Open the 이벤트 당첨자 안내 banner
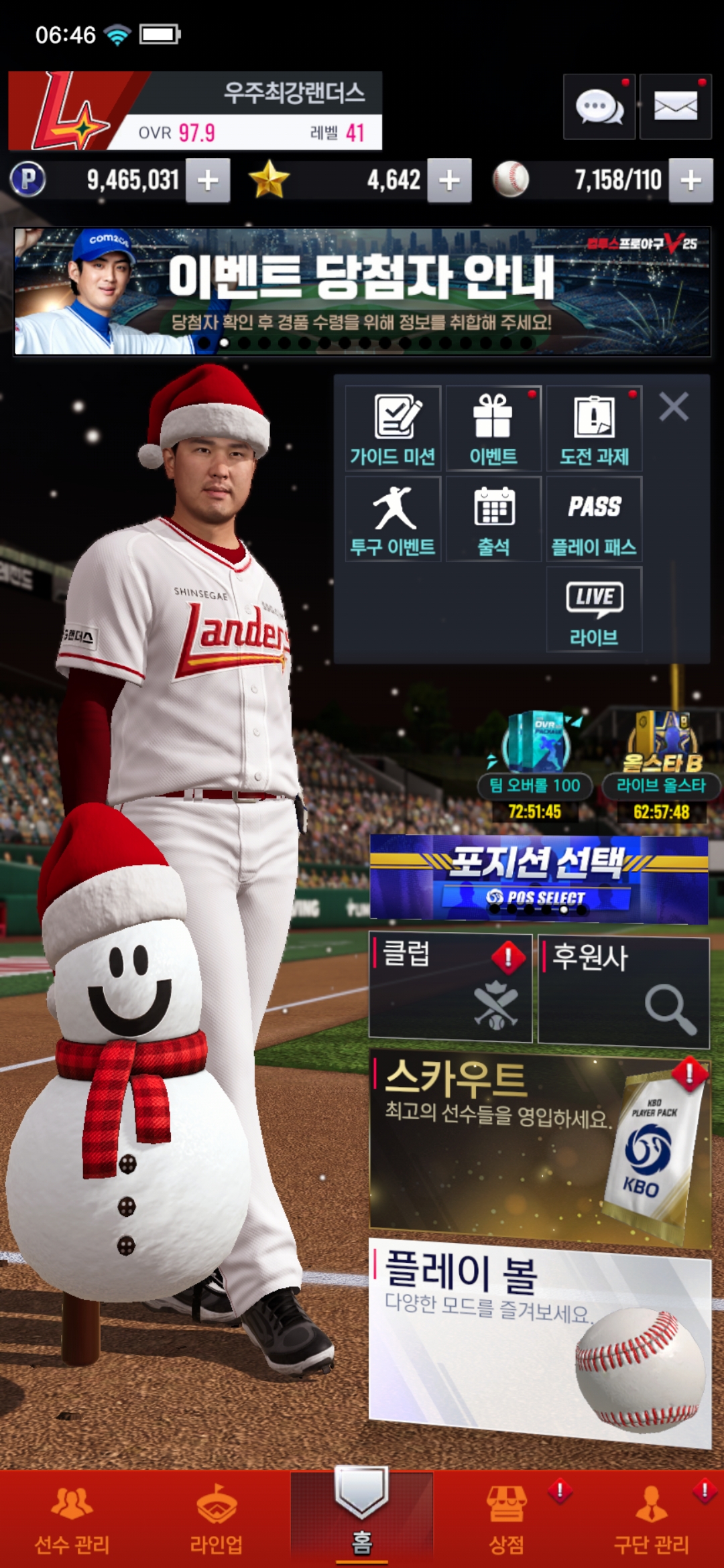Viewport: 724px width, 1568px height. pyautogui.click(x=362, y=291)
